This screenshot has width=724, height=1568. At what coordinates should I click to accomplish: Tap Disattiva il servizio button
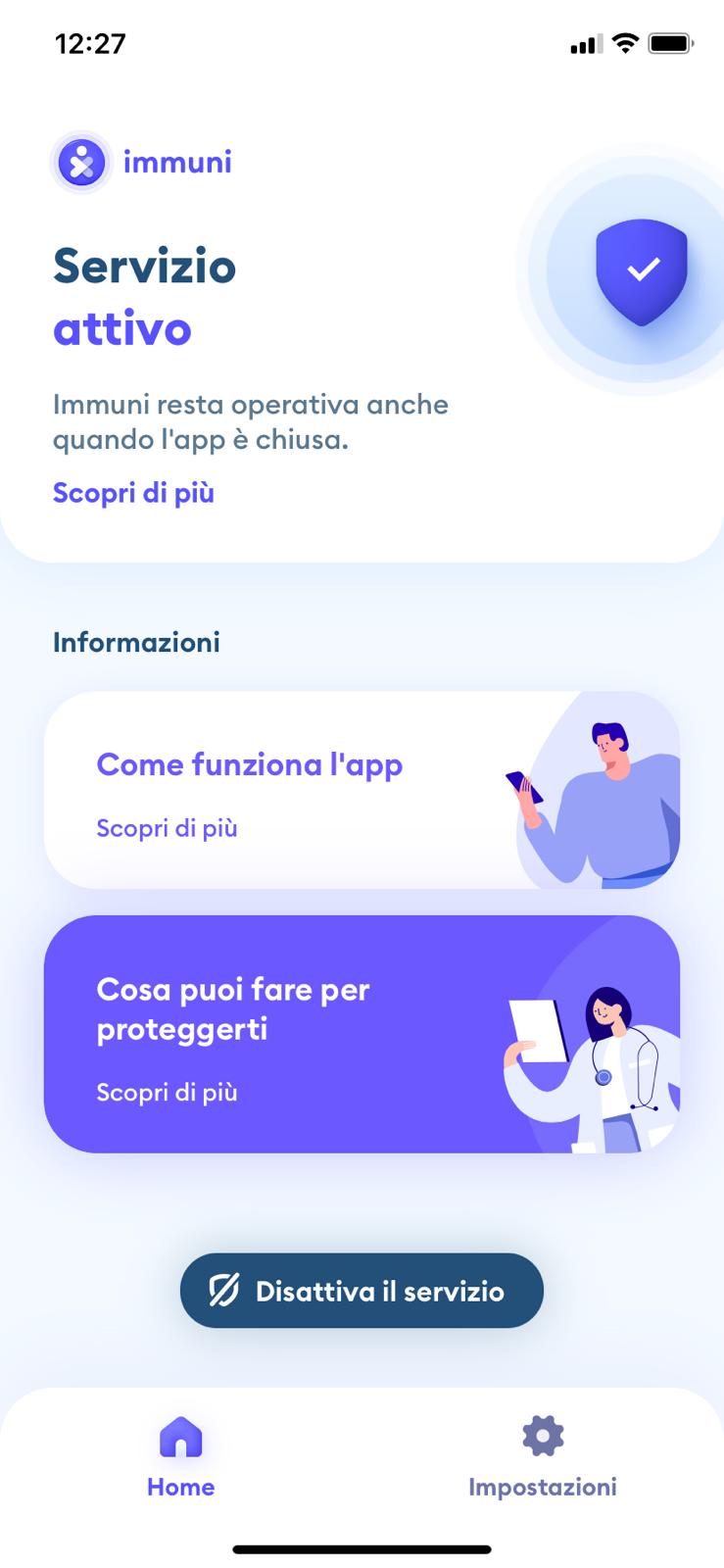click(362, 1291)
